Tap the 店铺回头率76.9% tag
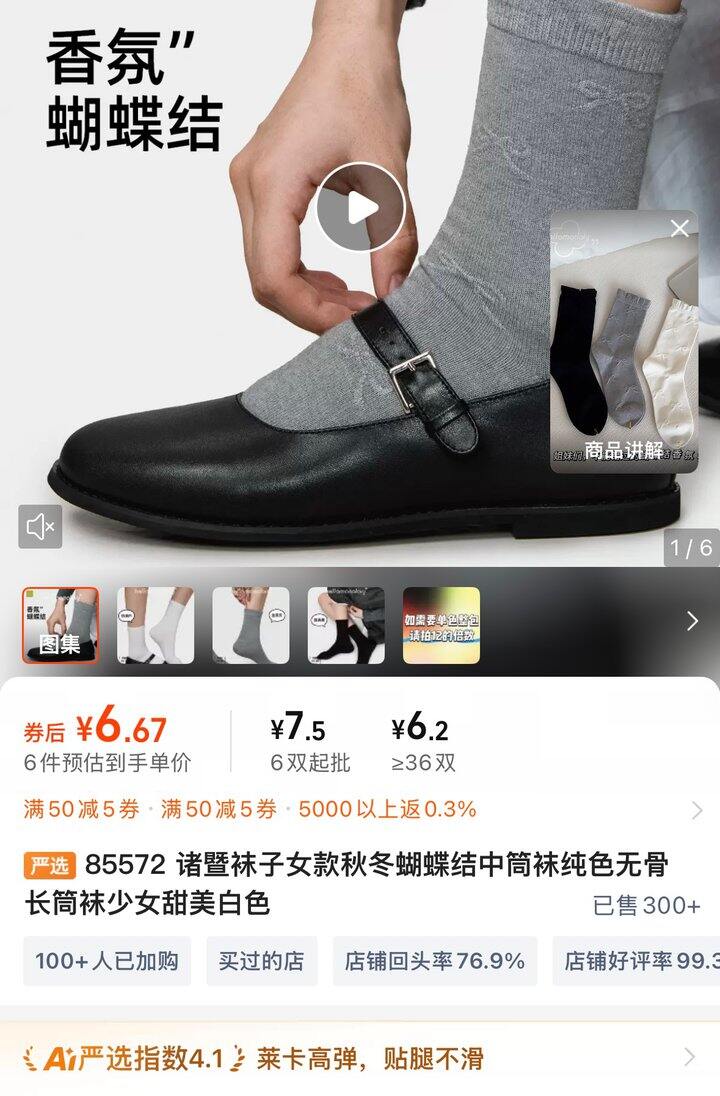Viewport: 720px width, 1096px height. click(x=434, y=961)
